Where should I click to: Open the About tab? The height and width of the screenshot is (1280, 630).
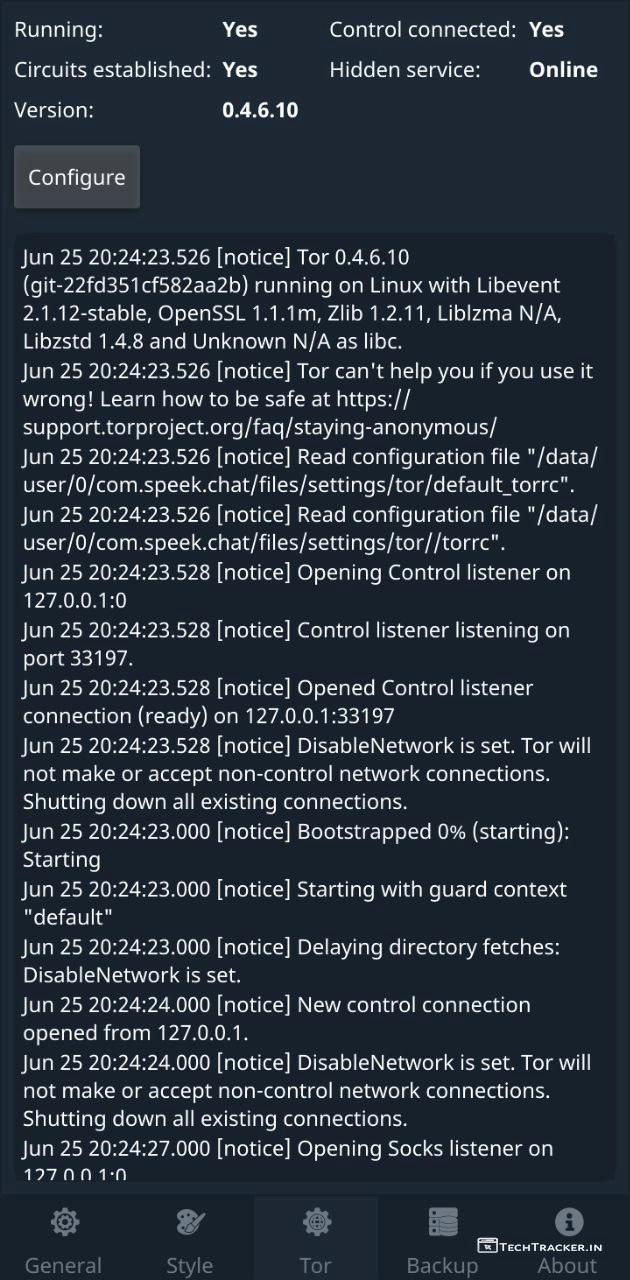click(x=568, y=1239)
